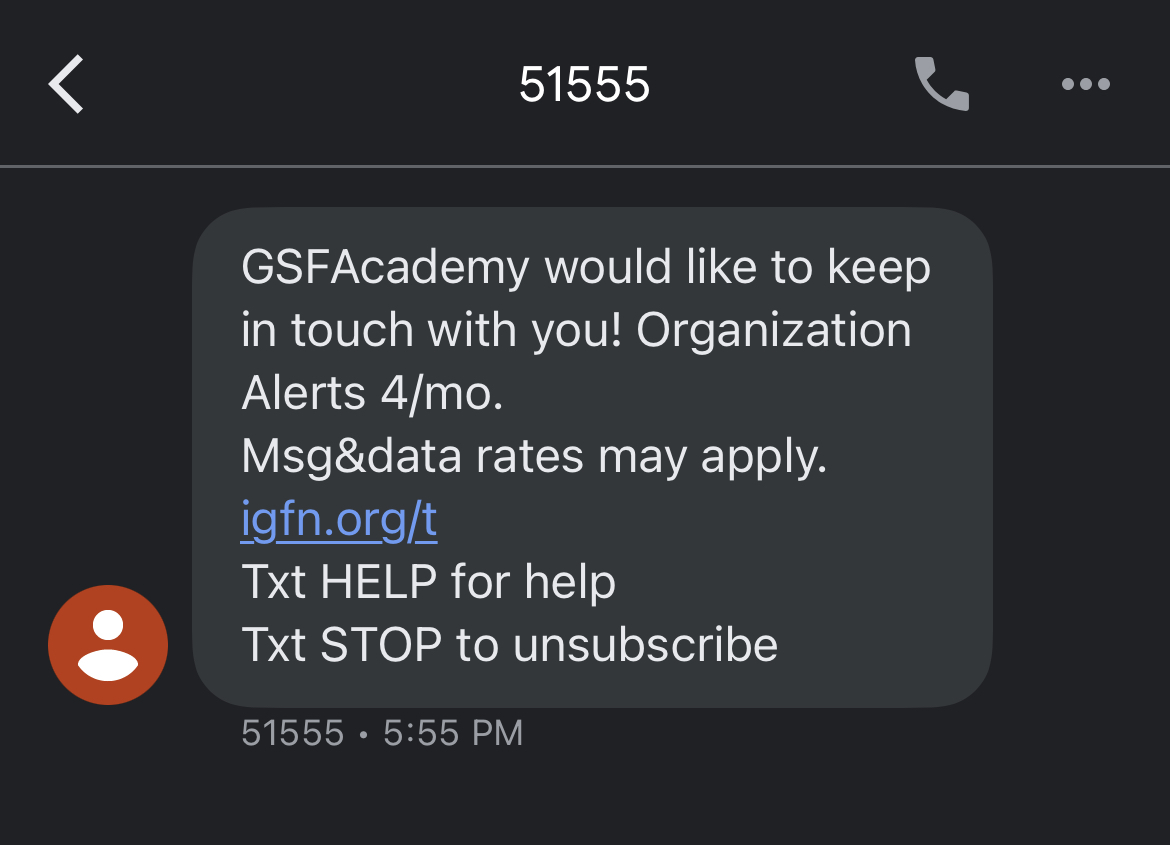Open the three-dot overflow menu
The height and width of the screenshot is (845, 1170).
[1085, 84]
